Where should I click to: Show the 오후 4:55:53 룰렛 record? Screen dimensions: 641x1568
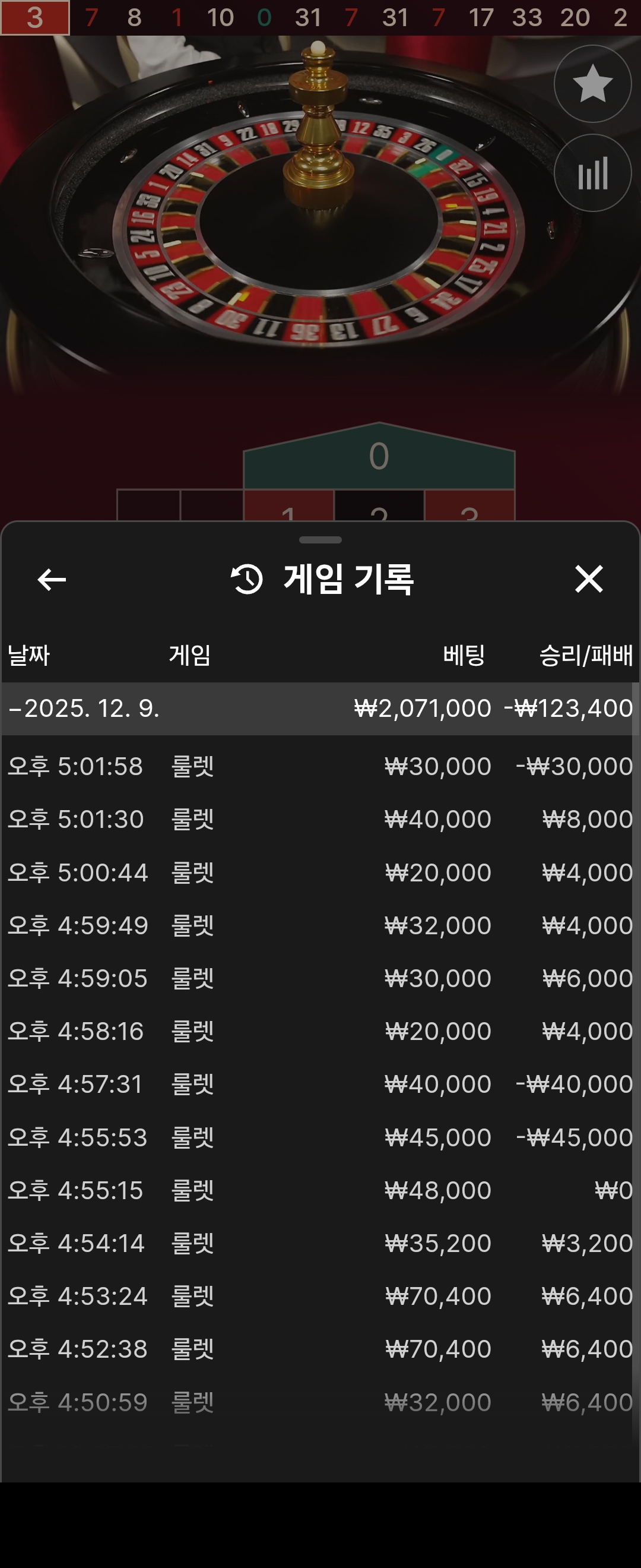coord(320,1137)
